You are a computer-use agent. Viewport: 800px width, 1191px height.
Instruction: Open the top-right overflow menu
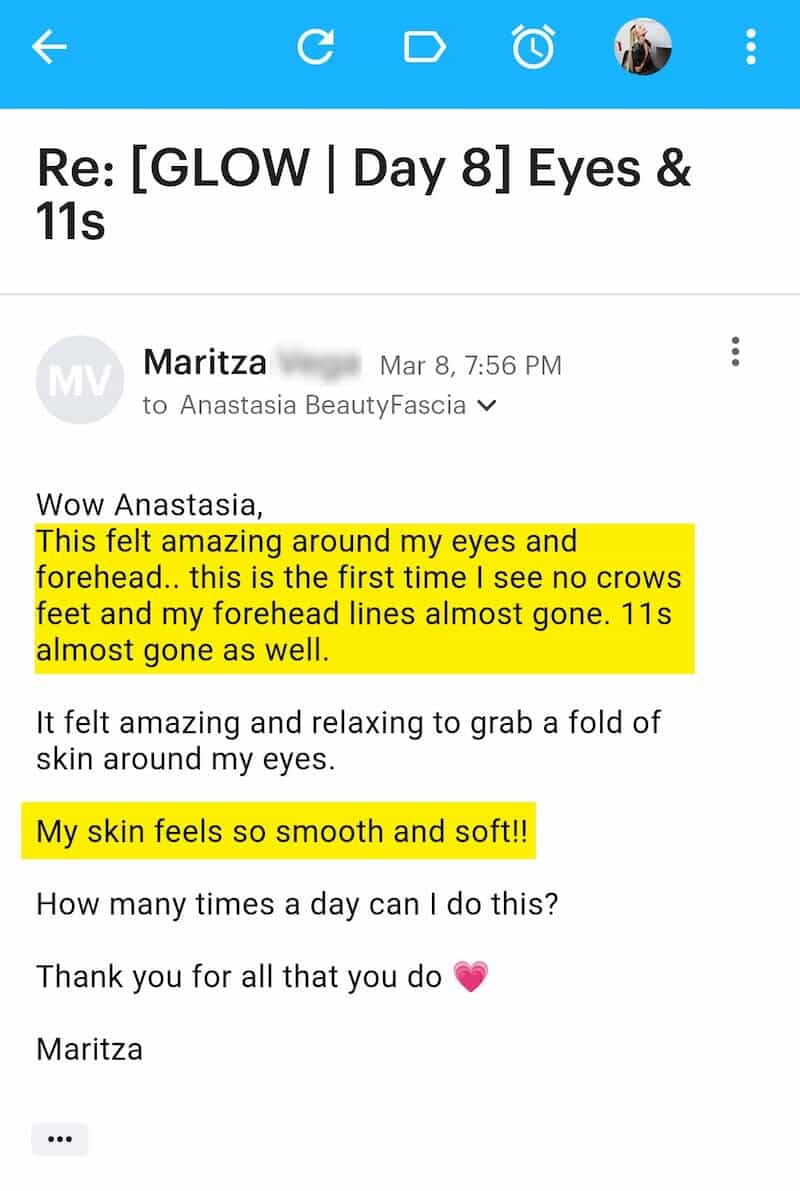coord(749,45)
